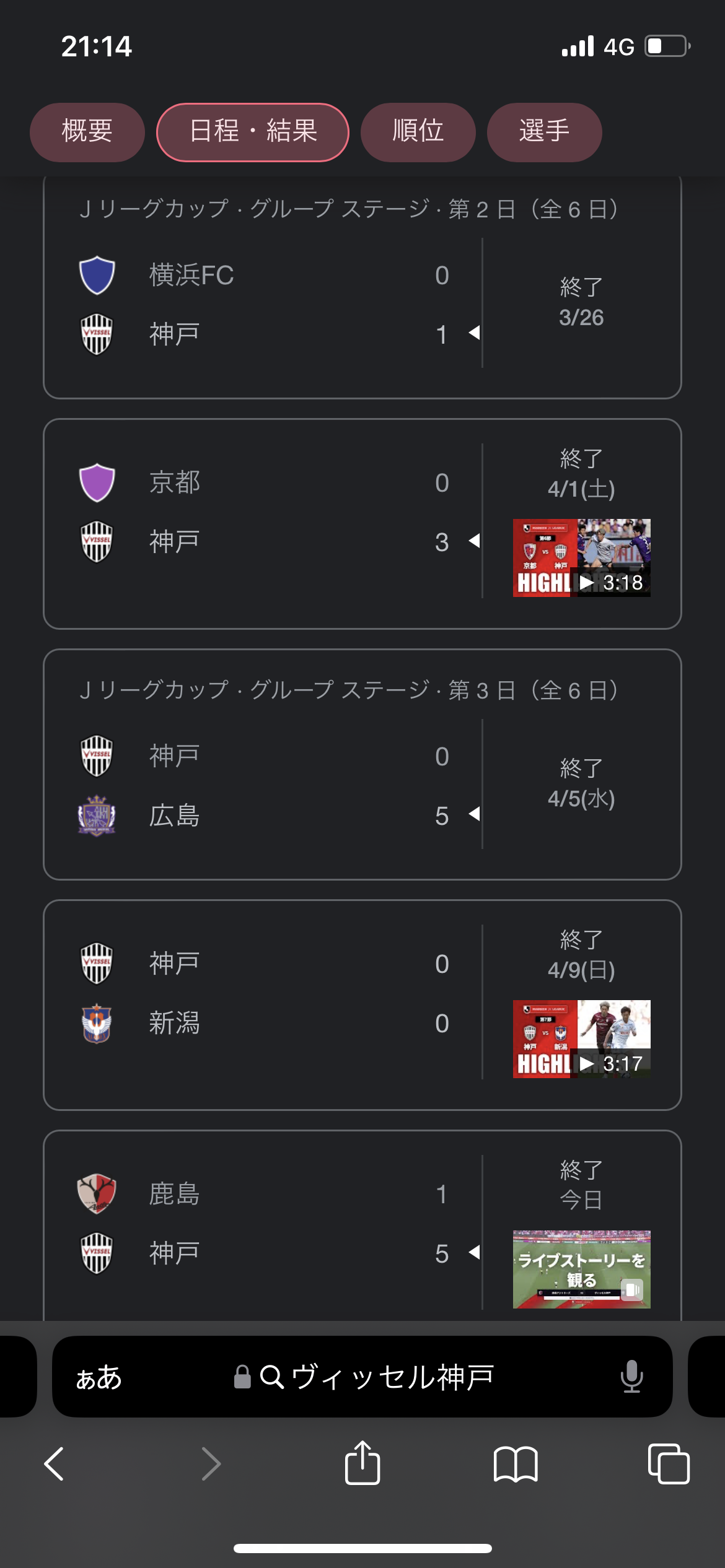Screen dimensions: 725x1568
Task: Open the 神戸 vs 広島 match on 4/5
Action: click(x=362, y=764)
